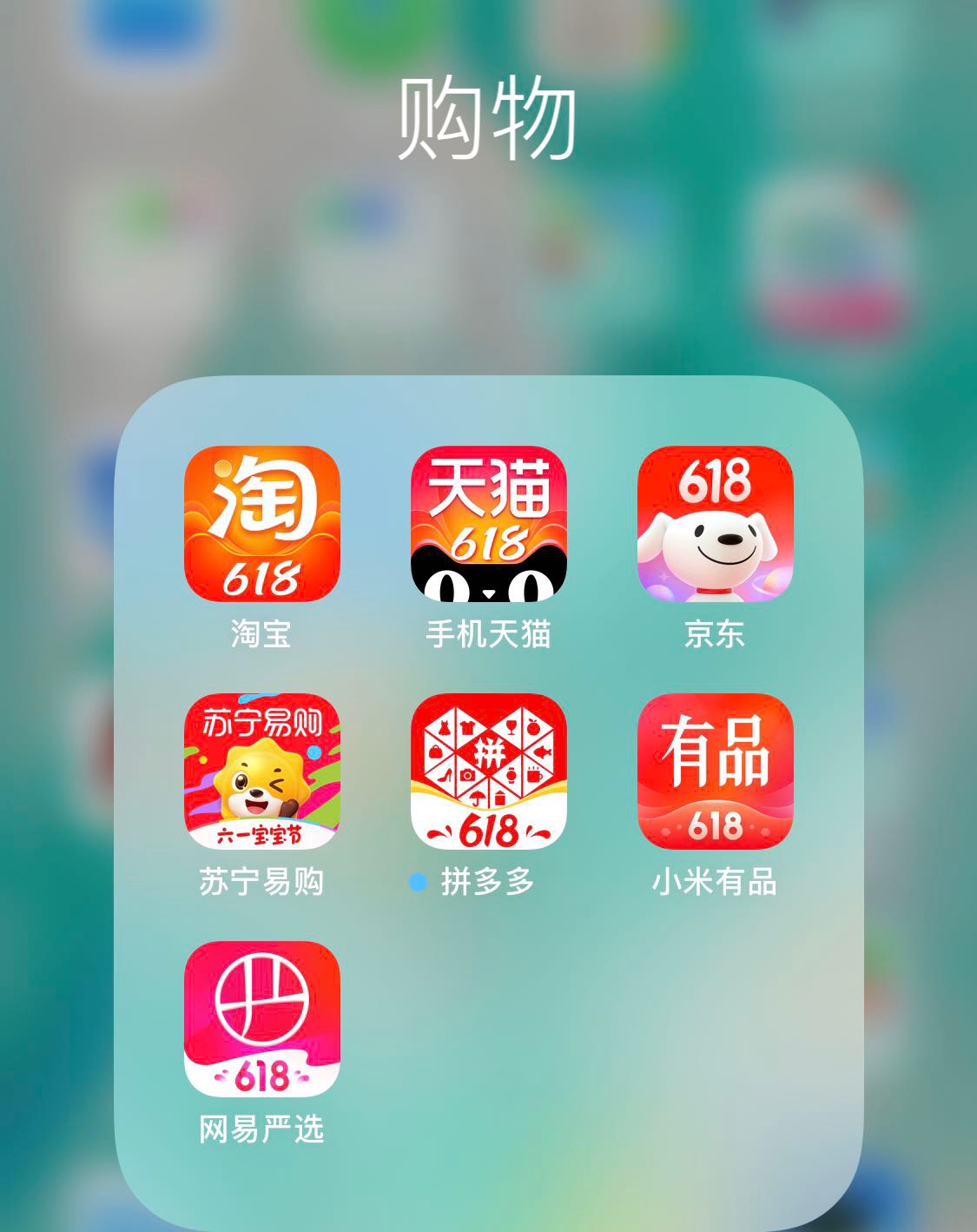Launch the 苏宁易购 Suning app

point(261,772)
